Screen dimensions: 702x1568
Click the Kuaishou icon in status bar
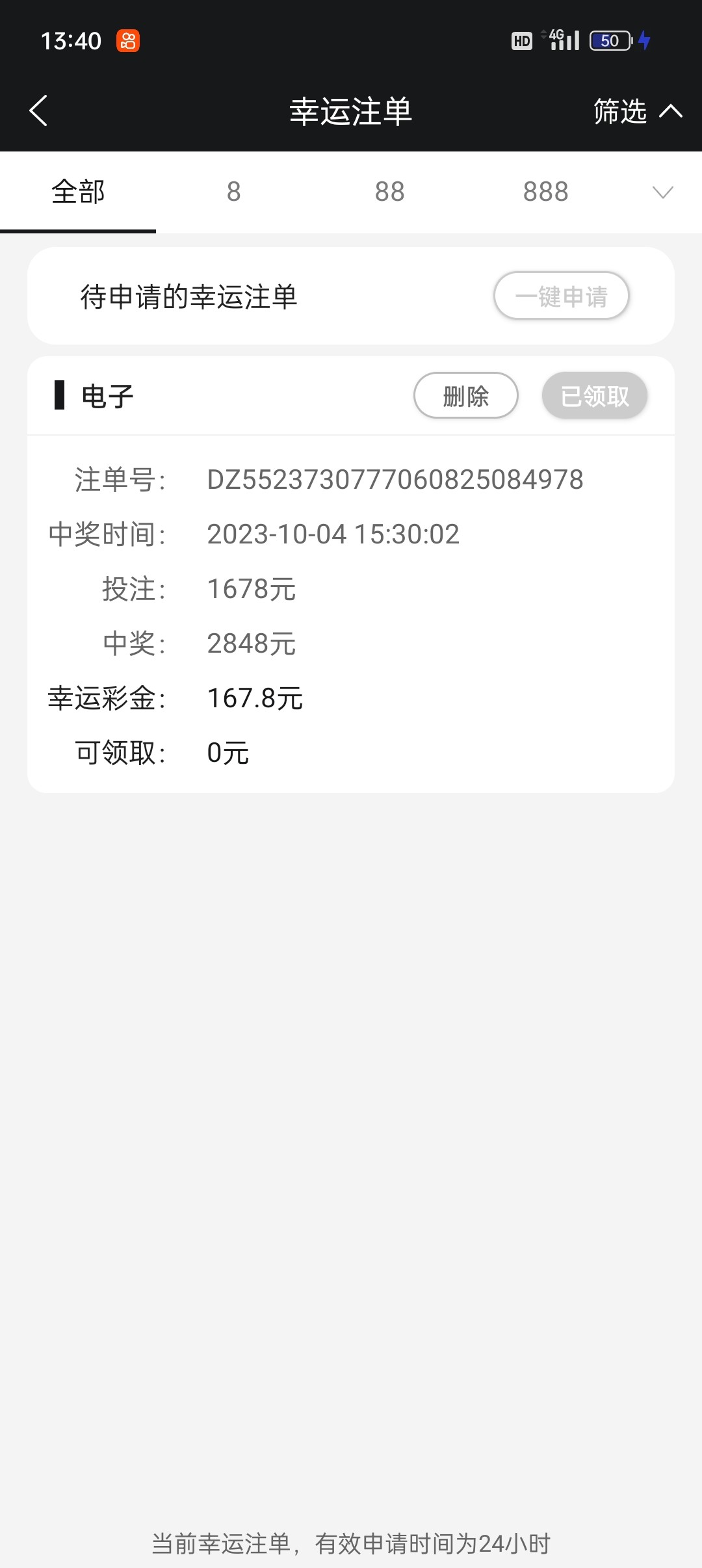click(x=127, y=40)
